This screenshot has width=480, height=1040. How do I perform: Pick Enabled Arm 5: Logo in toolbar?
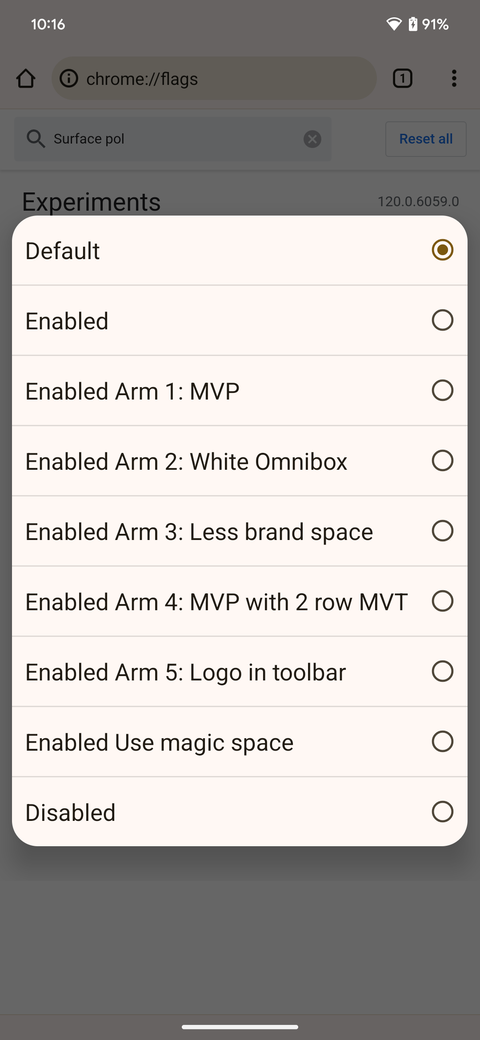click(239, 672)
